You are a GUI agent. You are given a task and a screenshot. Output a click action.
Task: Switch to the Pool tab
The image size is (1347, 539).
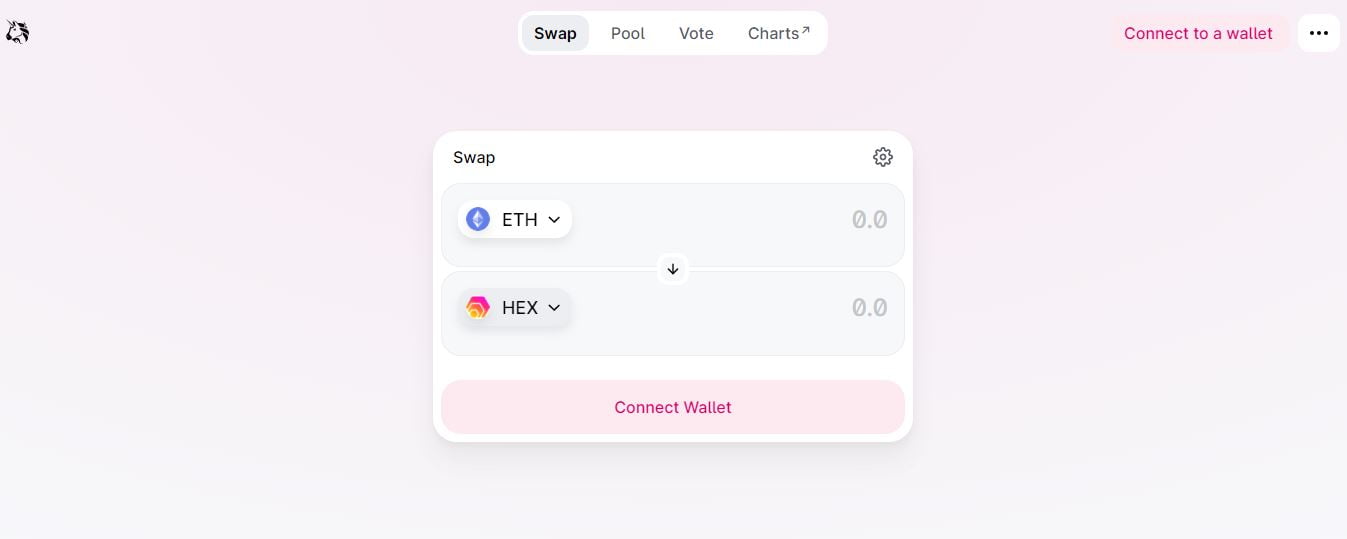coord(627,33)
